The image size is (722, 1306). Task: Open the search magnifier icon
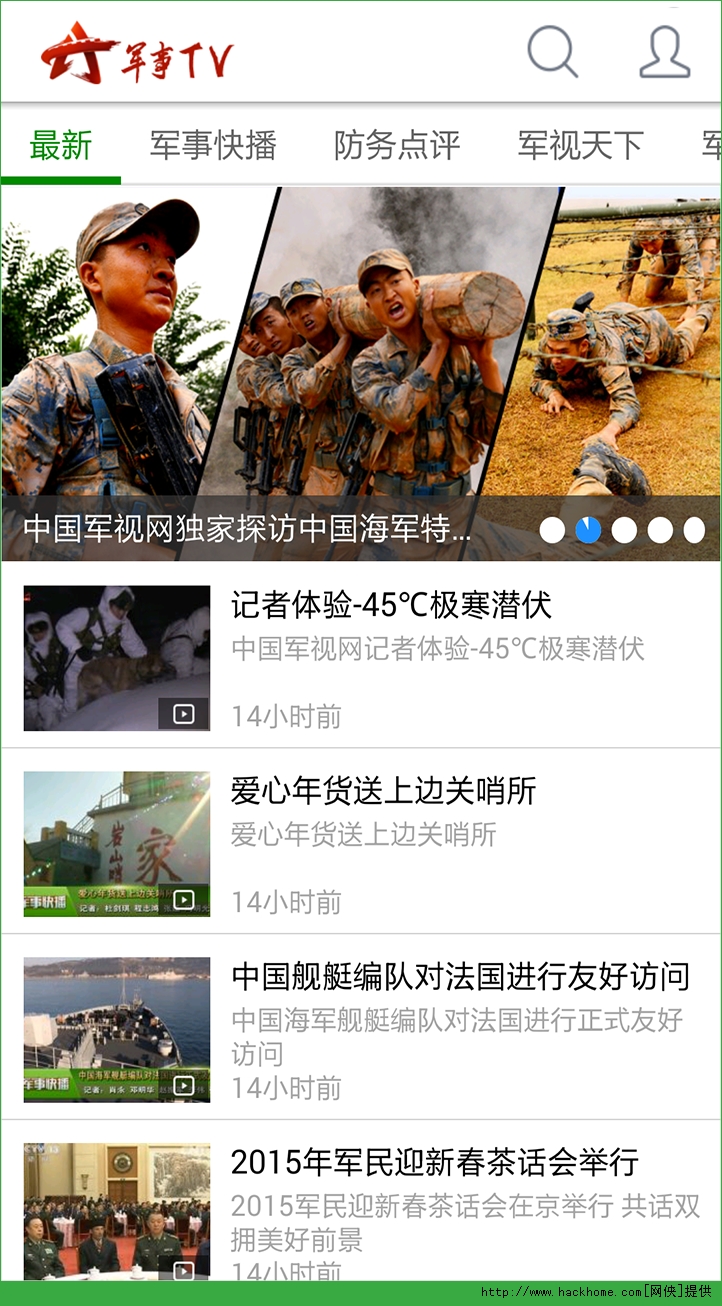coord(552,51)
